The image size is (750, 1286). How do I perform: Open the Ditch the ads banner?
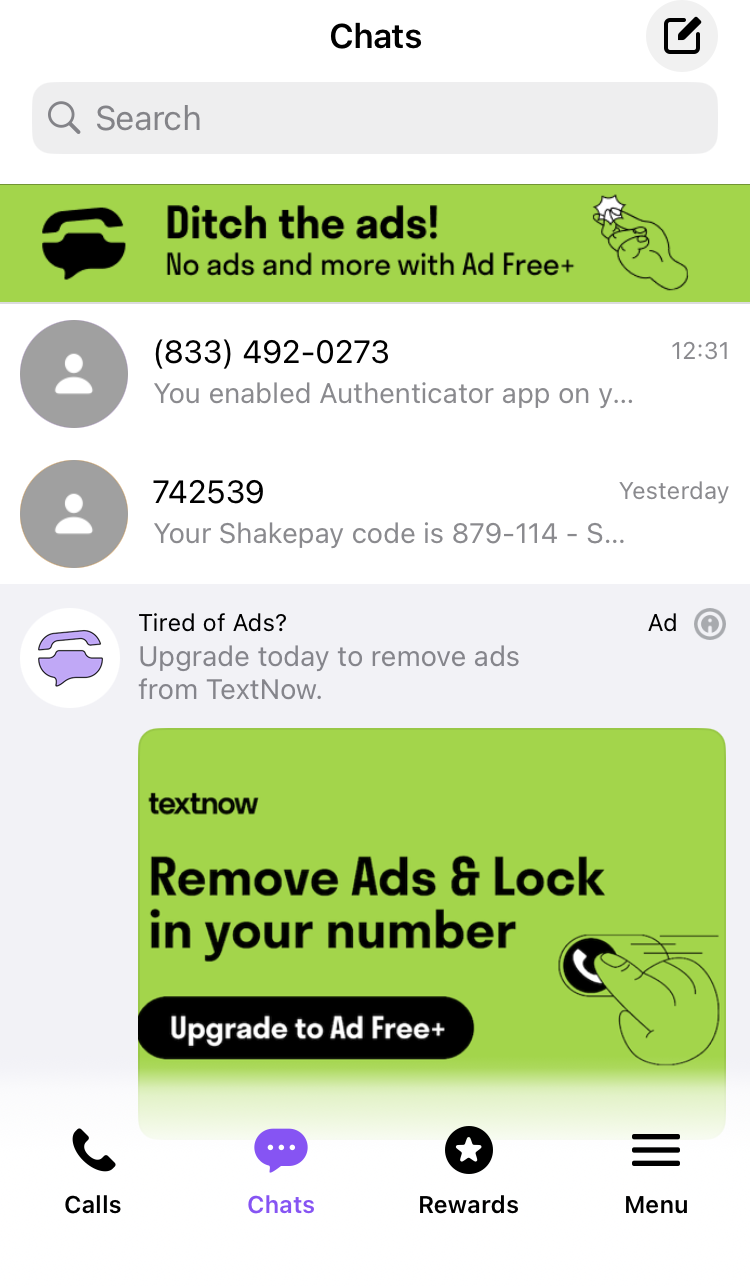[x=375, y=243]
